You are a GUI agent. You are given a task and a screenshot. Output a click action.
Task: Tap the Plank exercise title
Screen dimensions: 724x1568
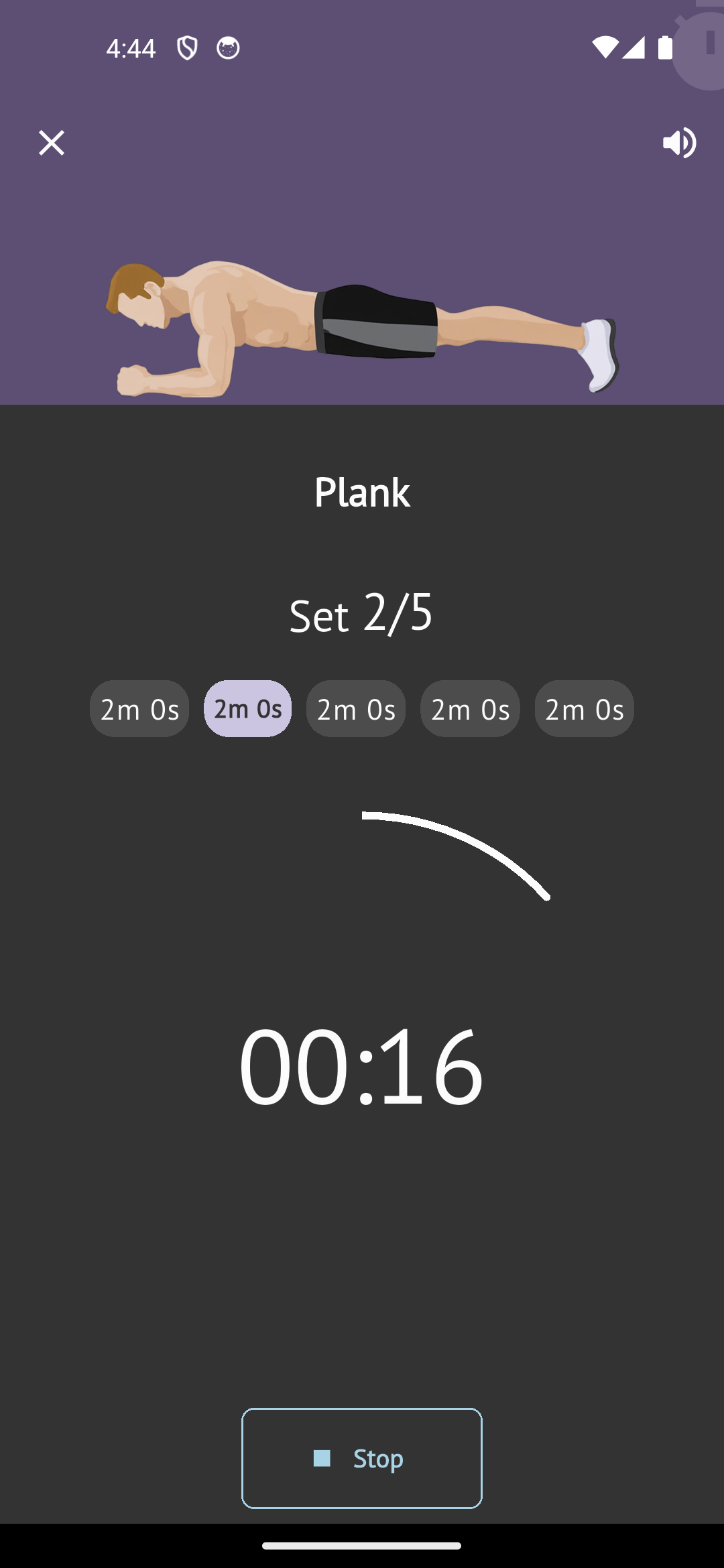tap(362, 493)
